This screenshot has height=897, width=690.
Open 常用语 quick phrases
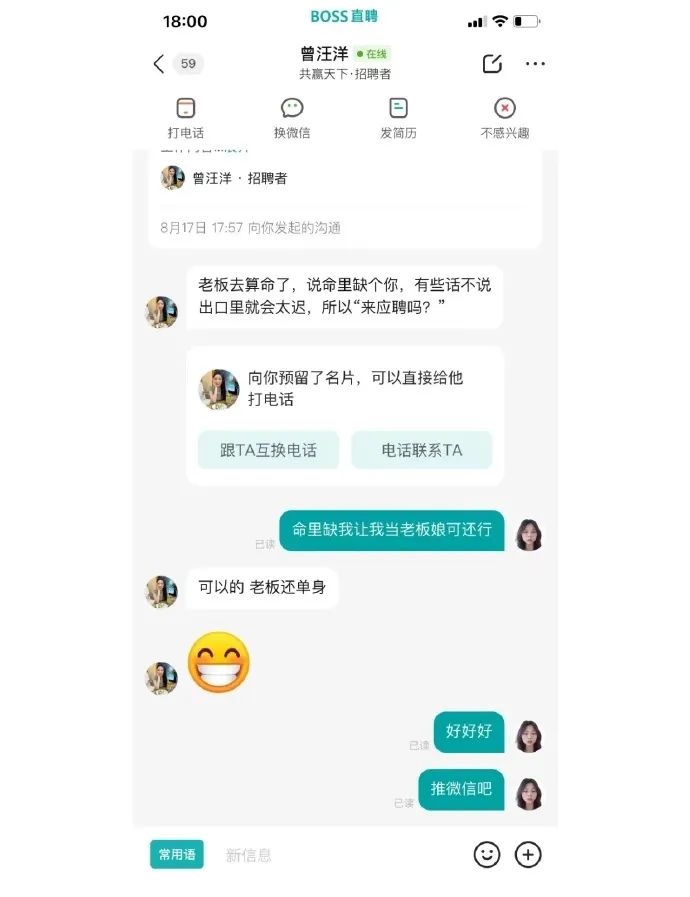coord(177,854)
